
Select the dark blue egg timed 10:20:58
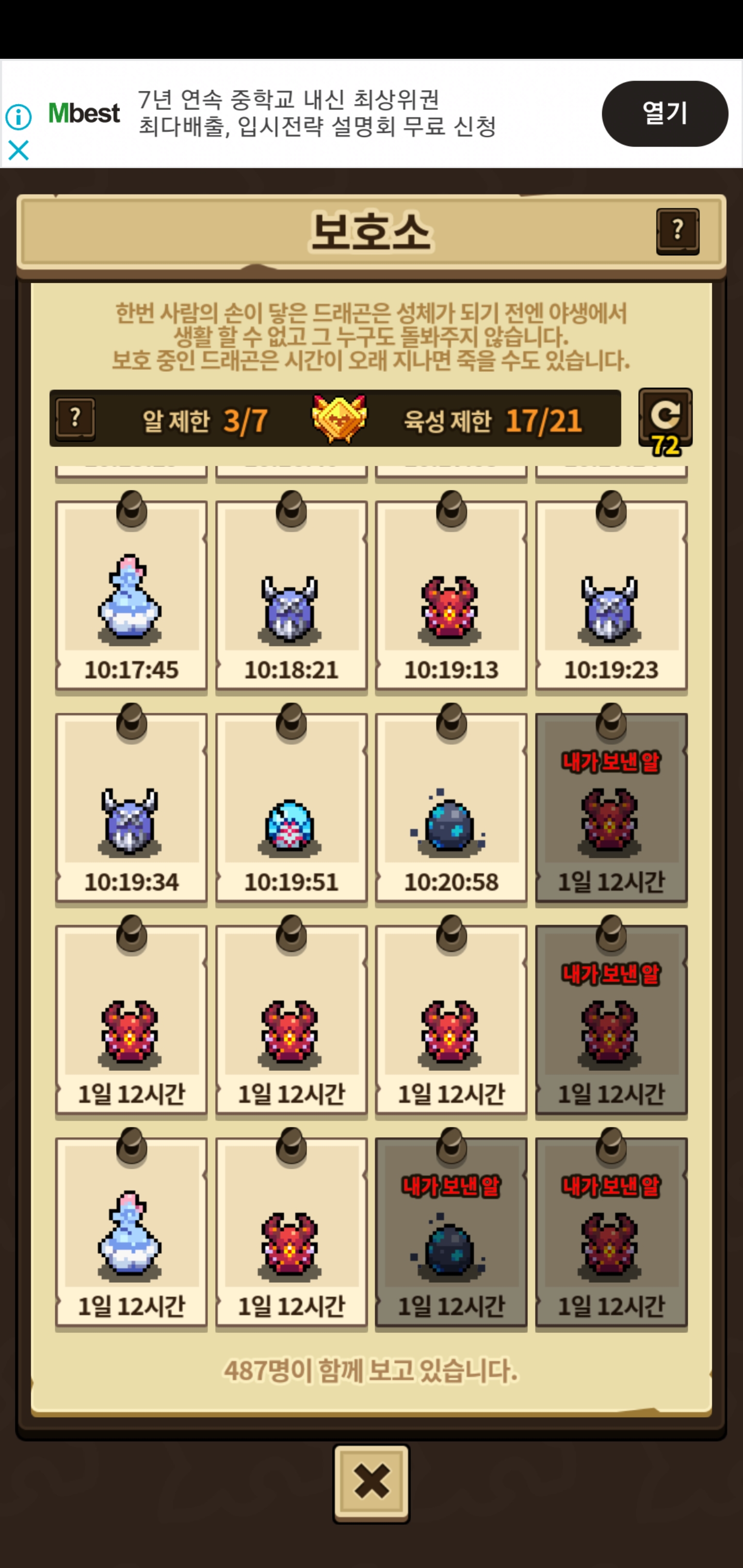click(450, 808)
